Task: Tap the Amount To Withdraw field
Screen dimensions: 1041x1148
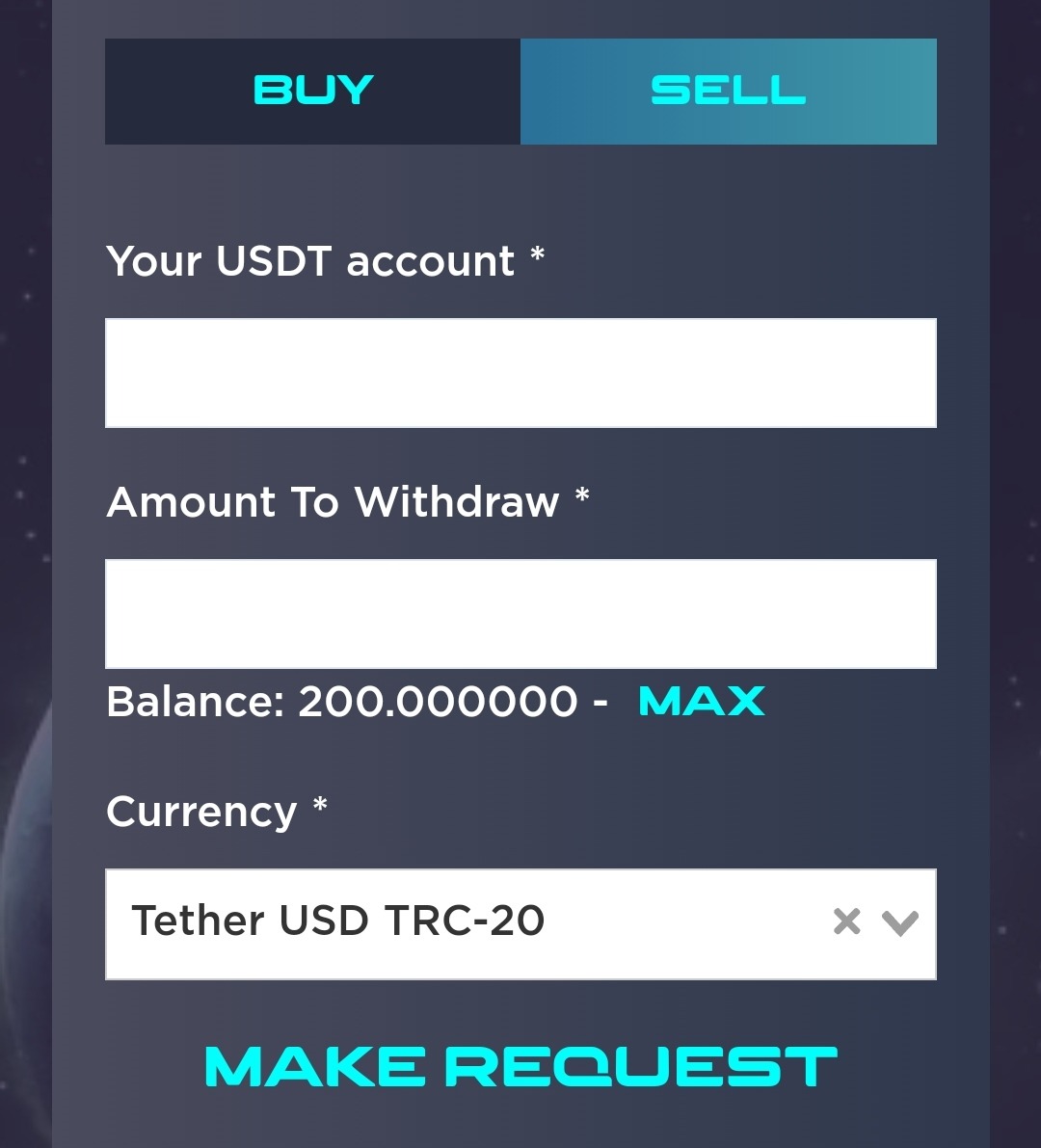Action: (520, 614)
